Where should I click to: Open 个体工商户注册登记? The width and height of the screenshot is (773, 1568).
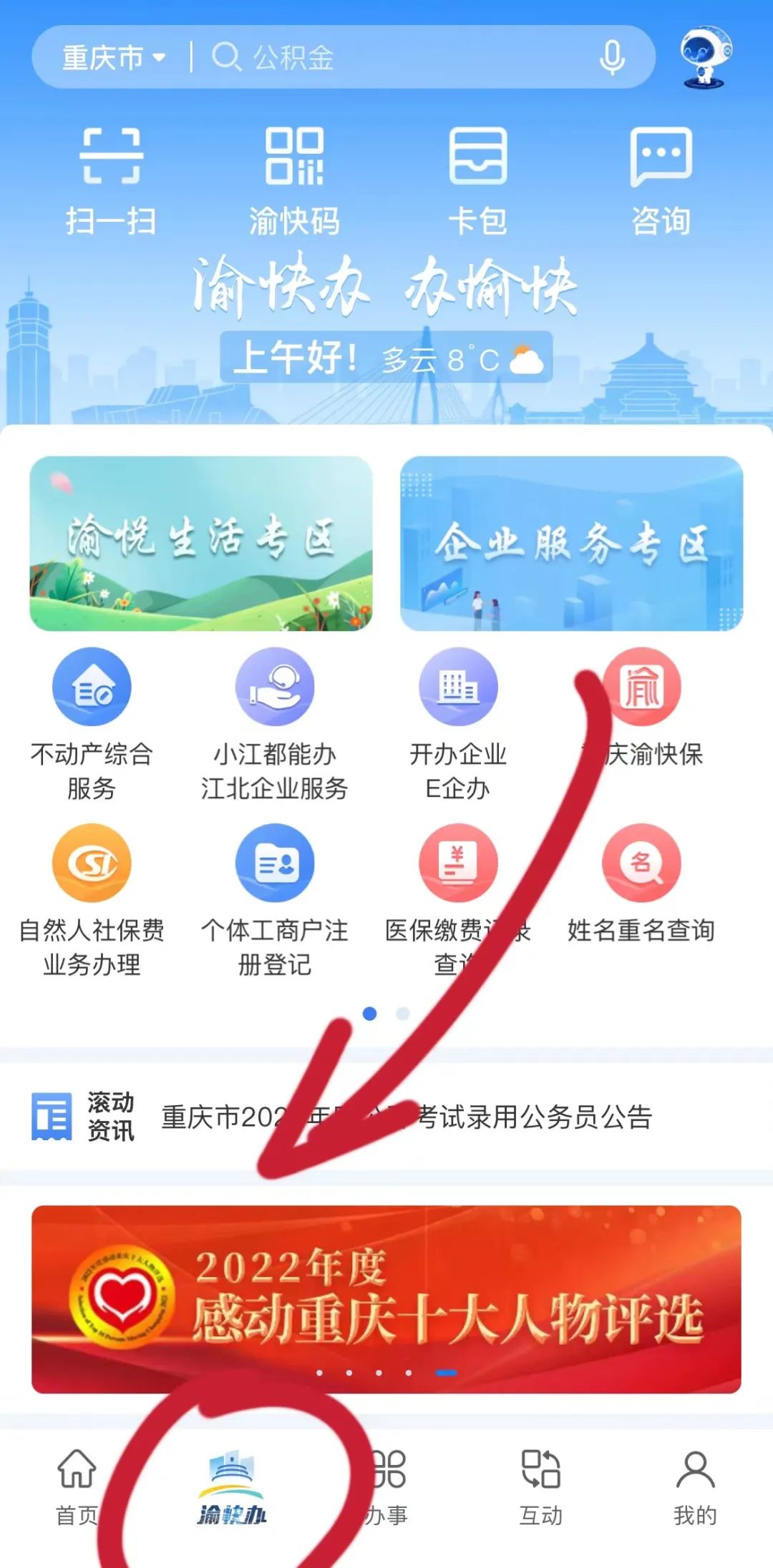click(275, 899)
